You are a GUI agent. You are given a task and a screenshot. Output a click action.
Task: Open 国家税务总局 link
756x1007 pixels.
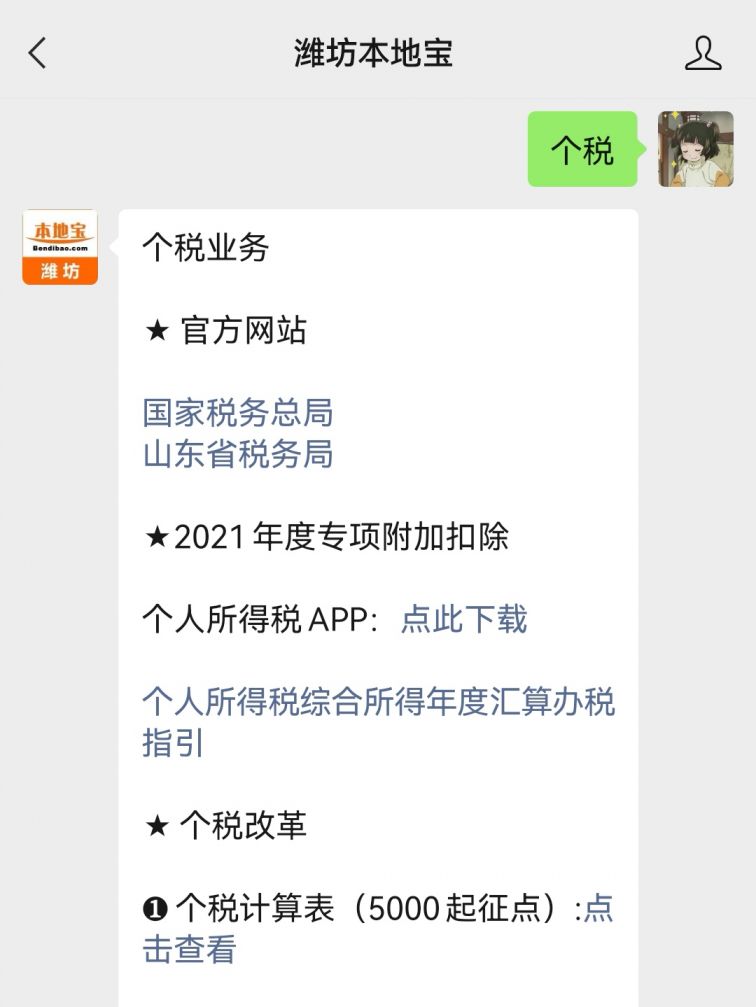point(238,412)
